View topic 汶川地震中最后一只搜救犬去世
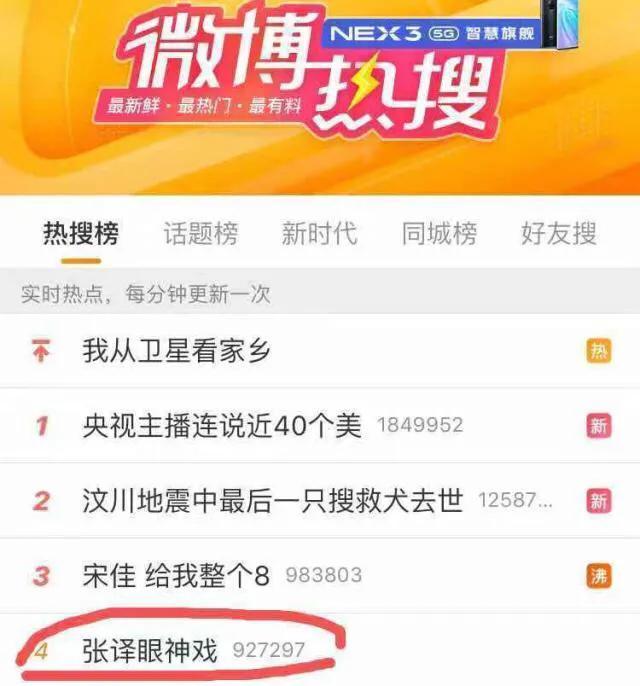 (x=276, y=501)
